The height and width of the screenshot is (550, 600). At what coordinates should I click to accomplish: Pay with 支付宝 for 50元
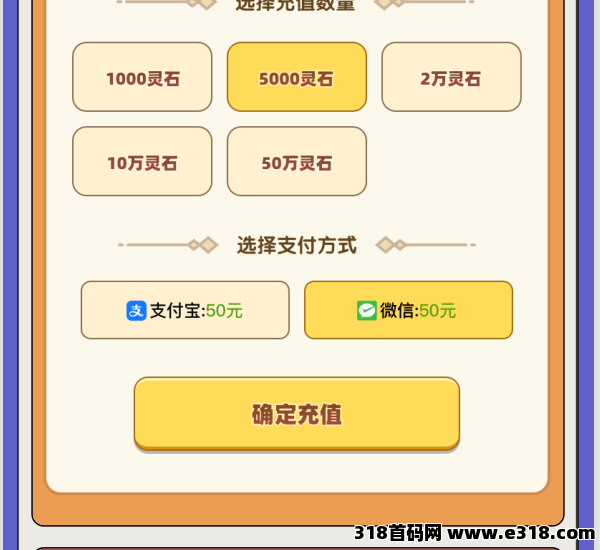[185, 310]
